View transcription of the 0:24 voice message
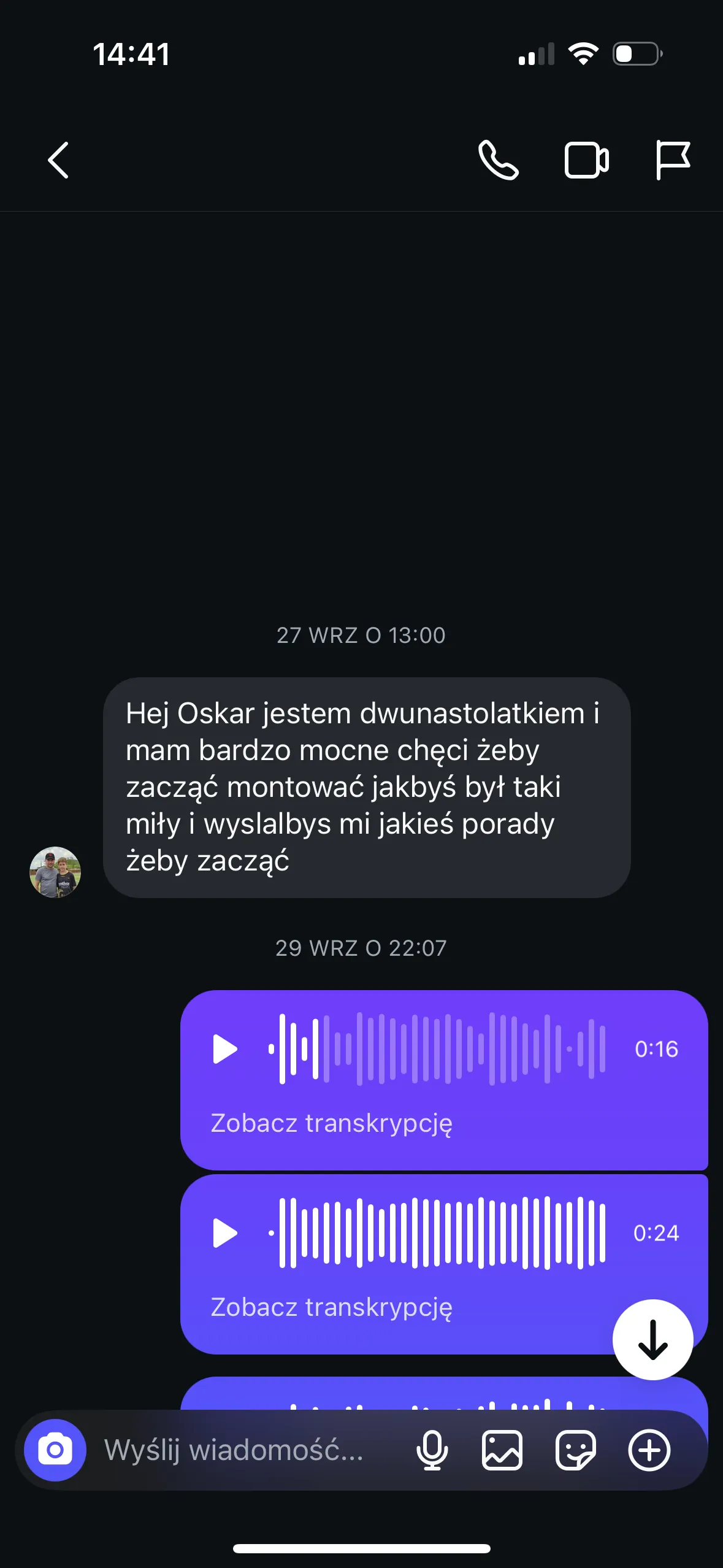 [x=331, y=1307]
